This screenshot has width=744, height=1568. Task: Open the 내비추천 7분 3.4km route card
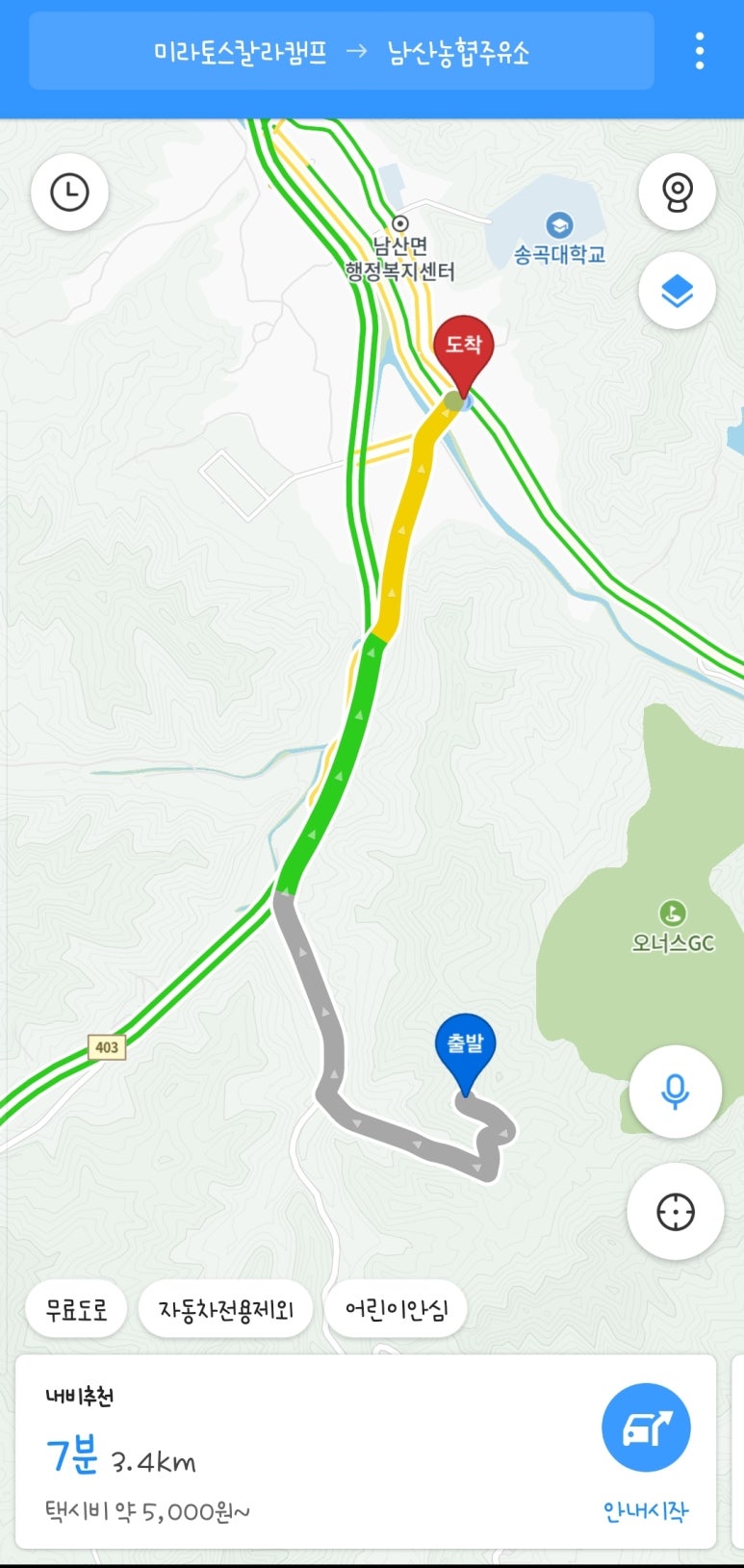pos(289,1452)
